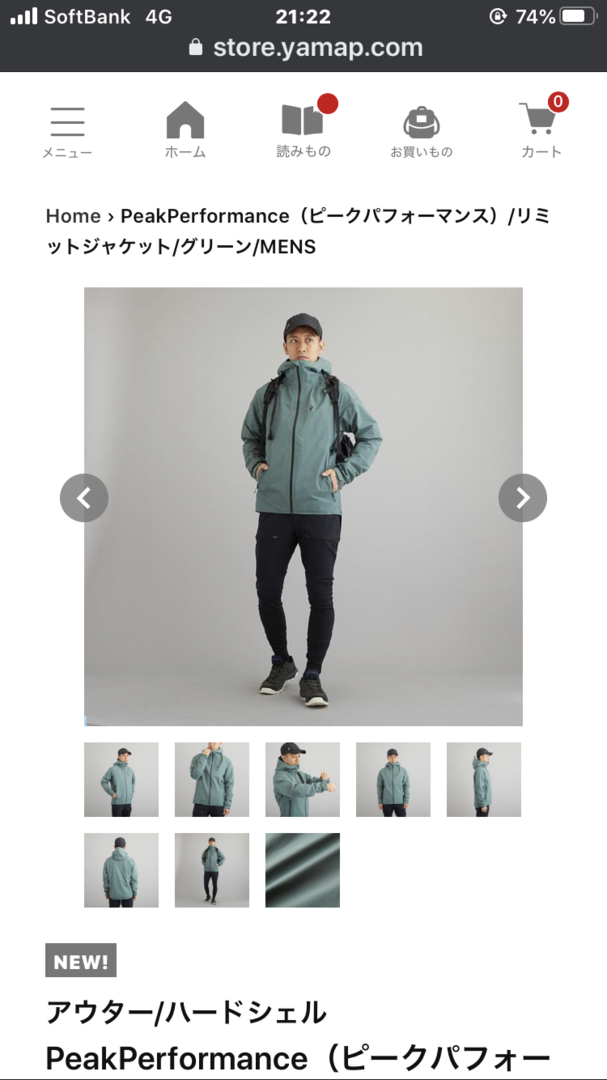Select the full-body model thumbnail
The height and width of the screenshot is (1080, 607).
click(x=212, y=870)
